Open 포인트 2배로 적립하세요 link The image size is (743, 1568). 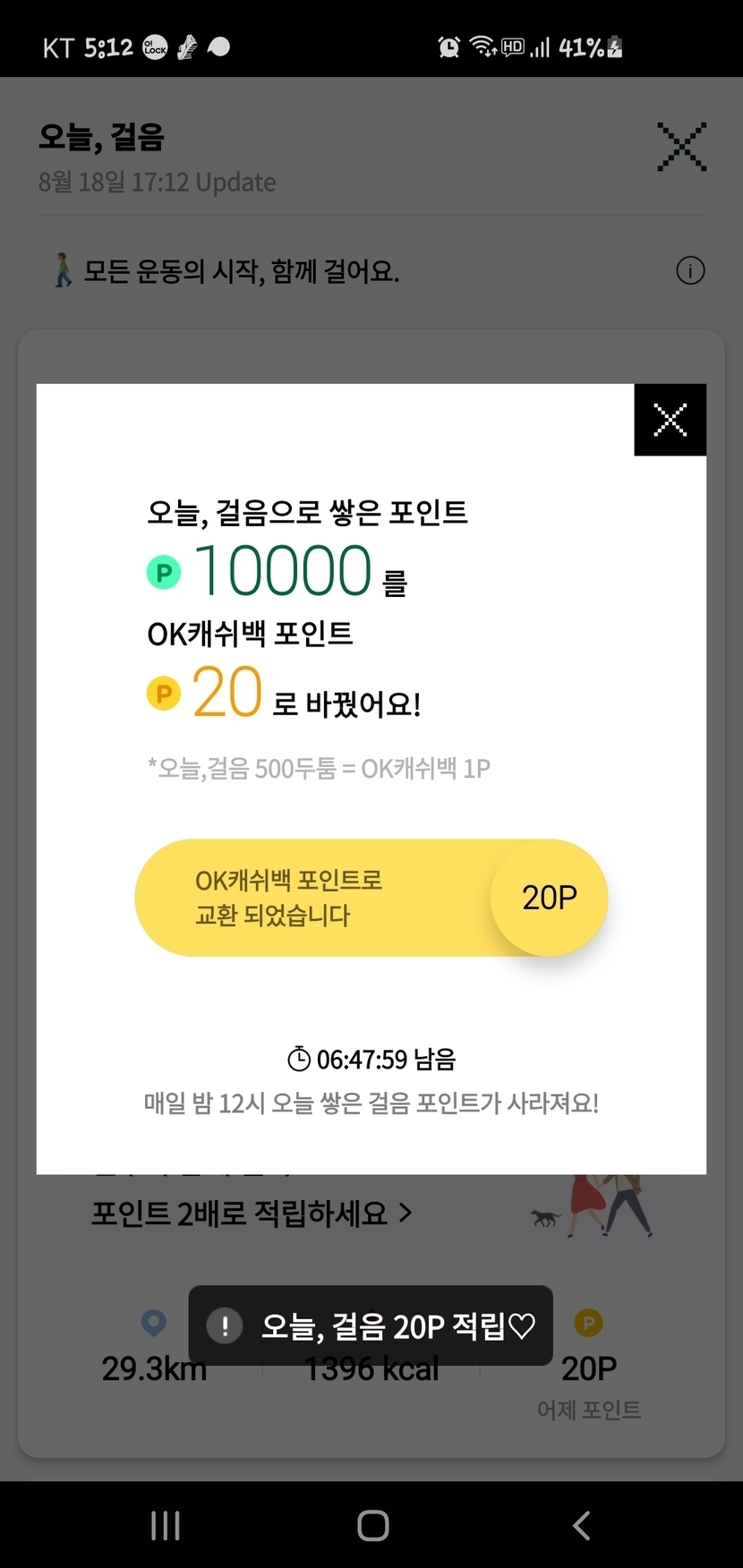(x=252, y=1214)
